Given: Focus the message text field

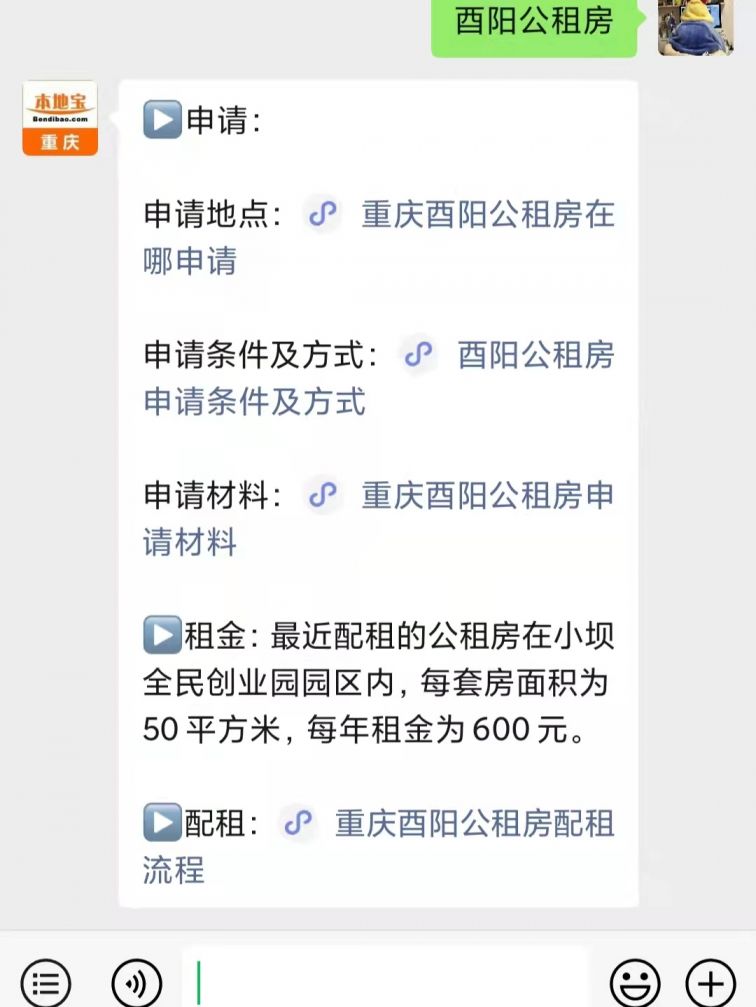Looking at the screenshot, I should [x=390, y=980].
